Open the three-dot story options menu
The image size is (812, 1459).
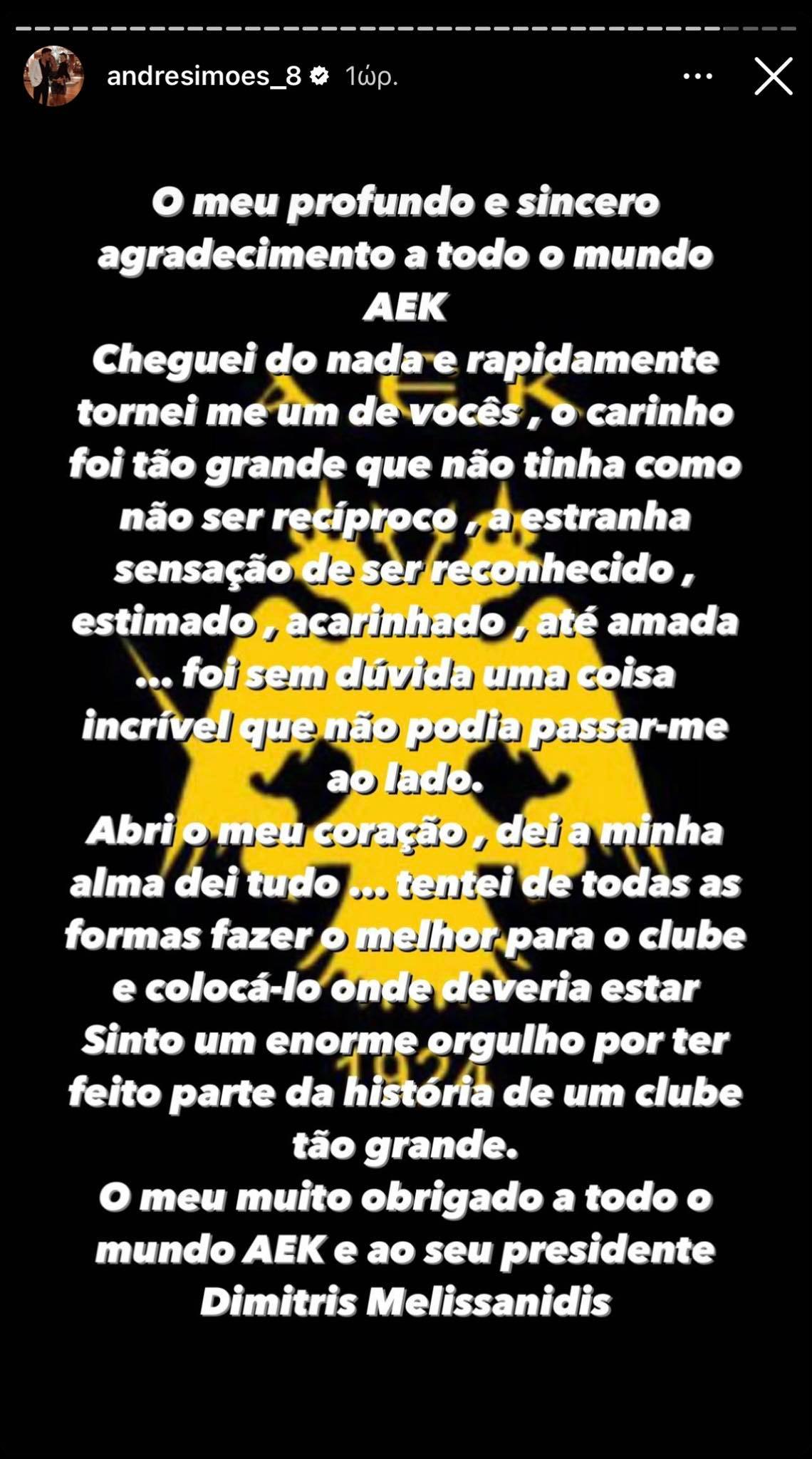tap(697, 76)
